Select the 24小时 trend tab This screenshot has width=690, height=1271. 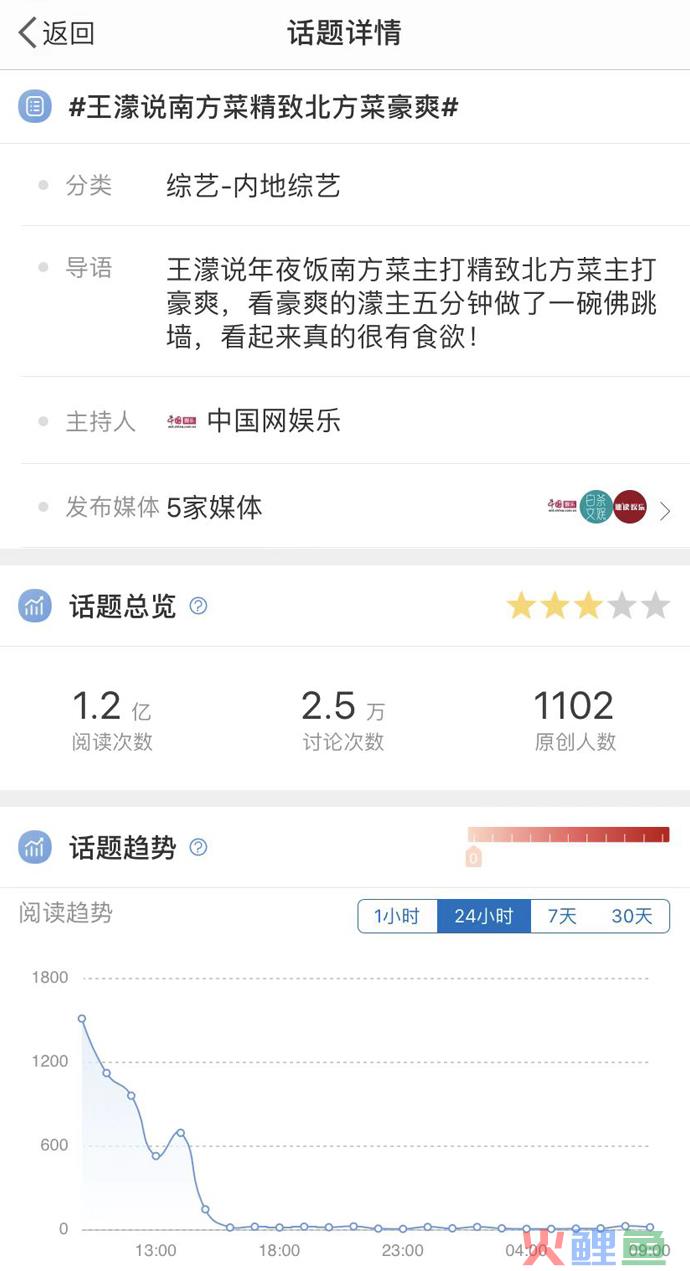pos(483,916)
